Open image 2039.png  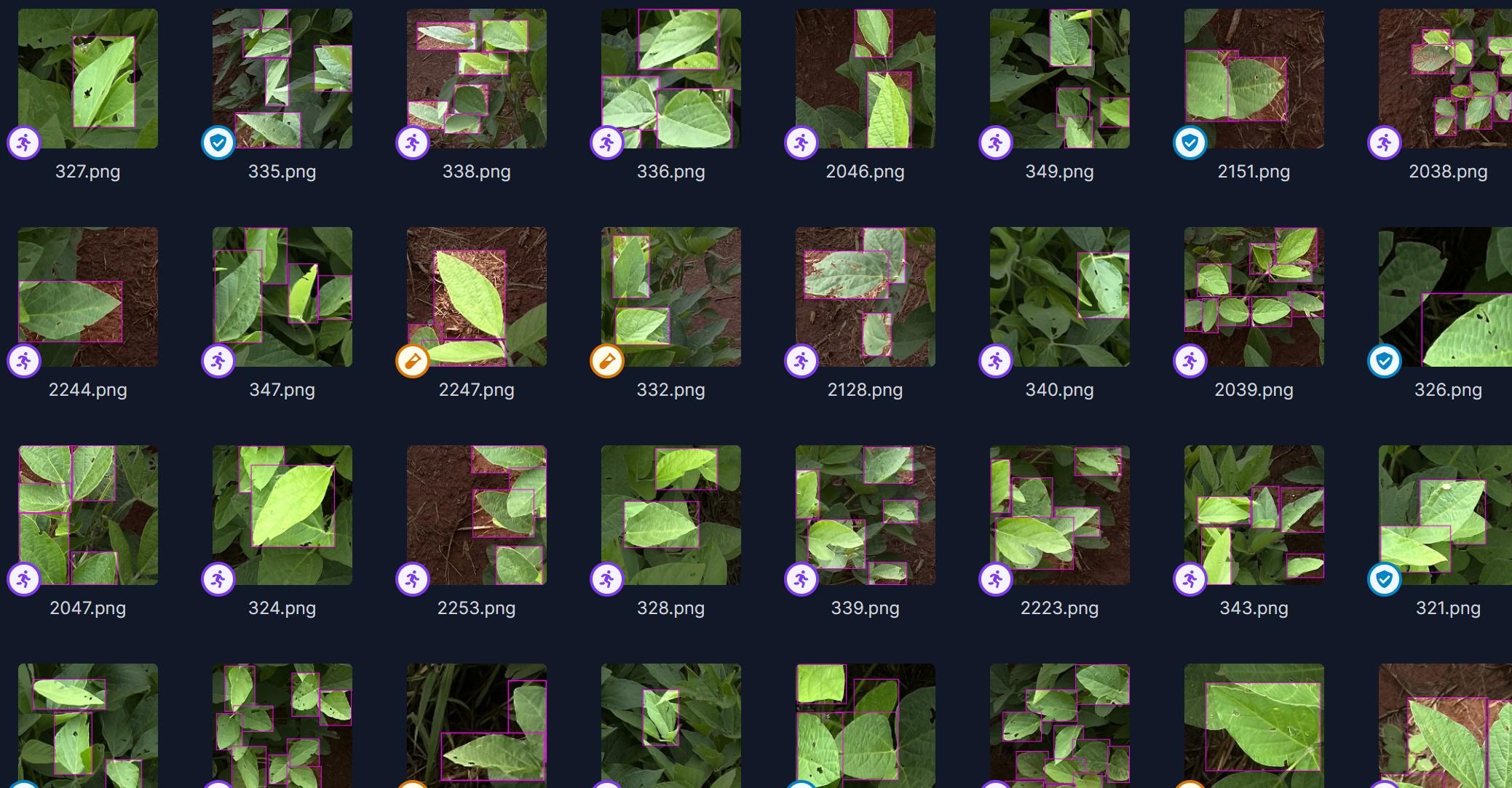pos(1254,297)
